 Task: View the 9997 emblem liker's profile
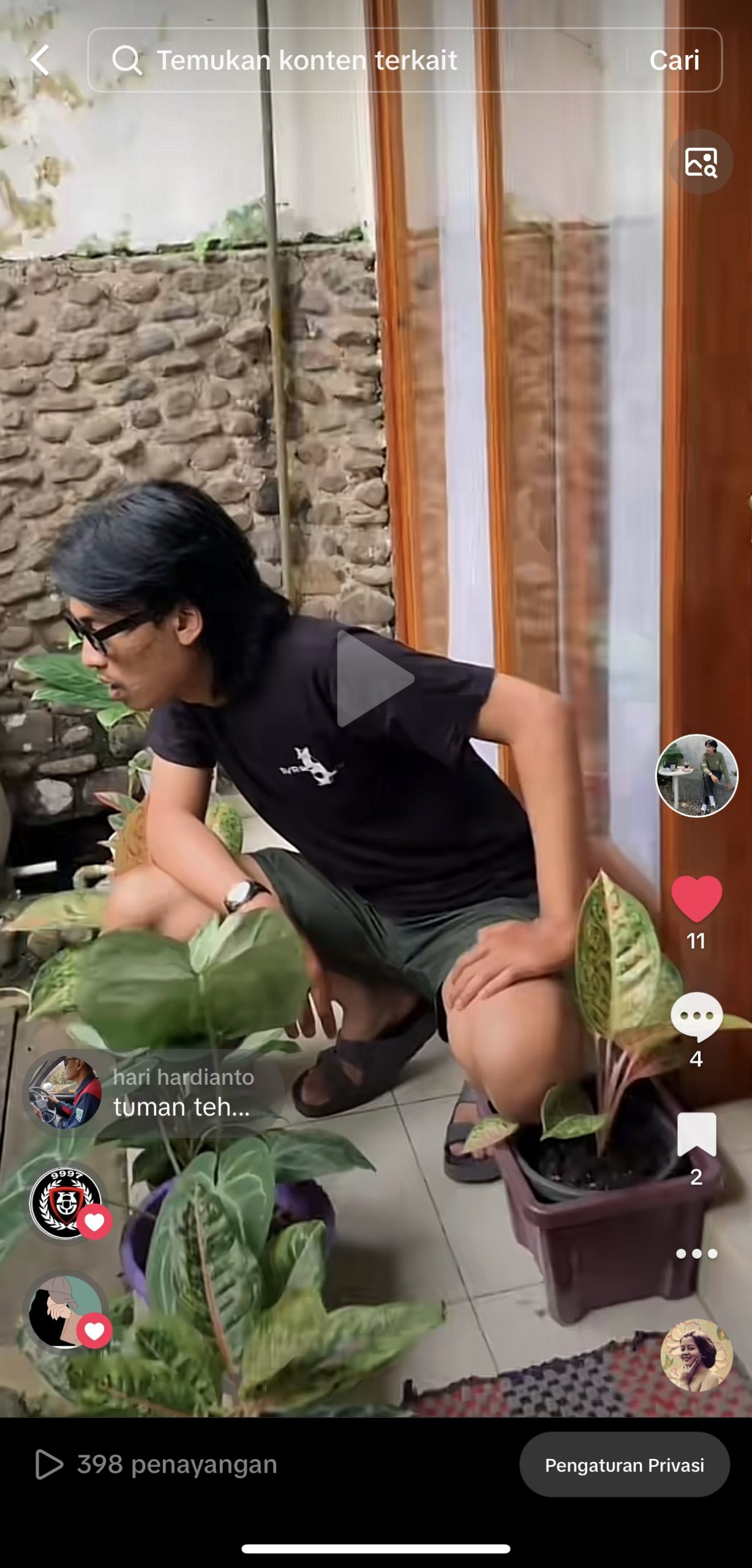click(x=66, y=1203)
